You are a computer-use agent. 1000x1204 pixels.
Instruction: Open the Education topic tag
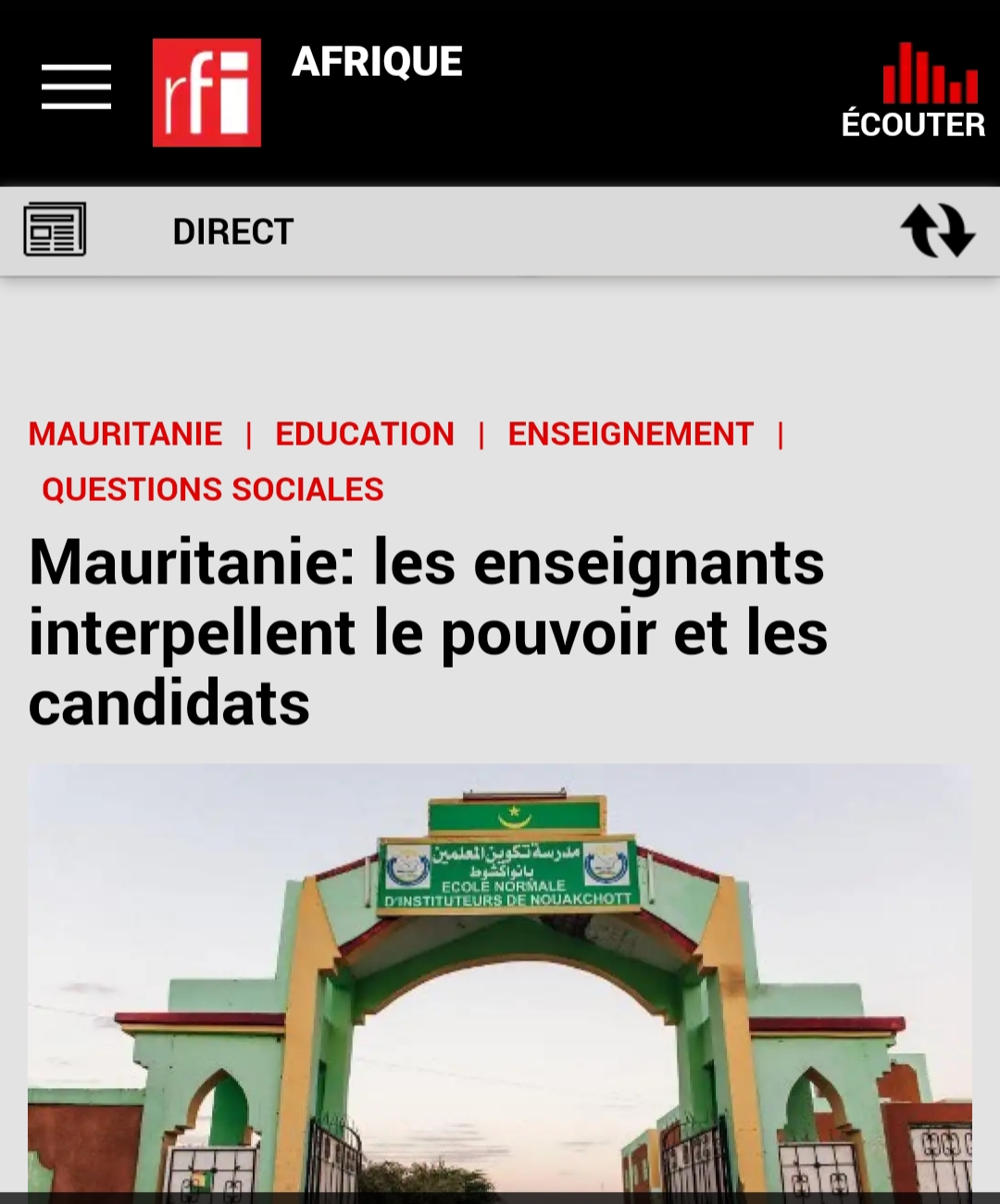click(365, 433)
